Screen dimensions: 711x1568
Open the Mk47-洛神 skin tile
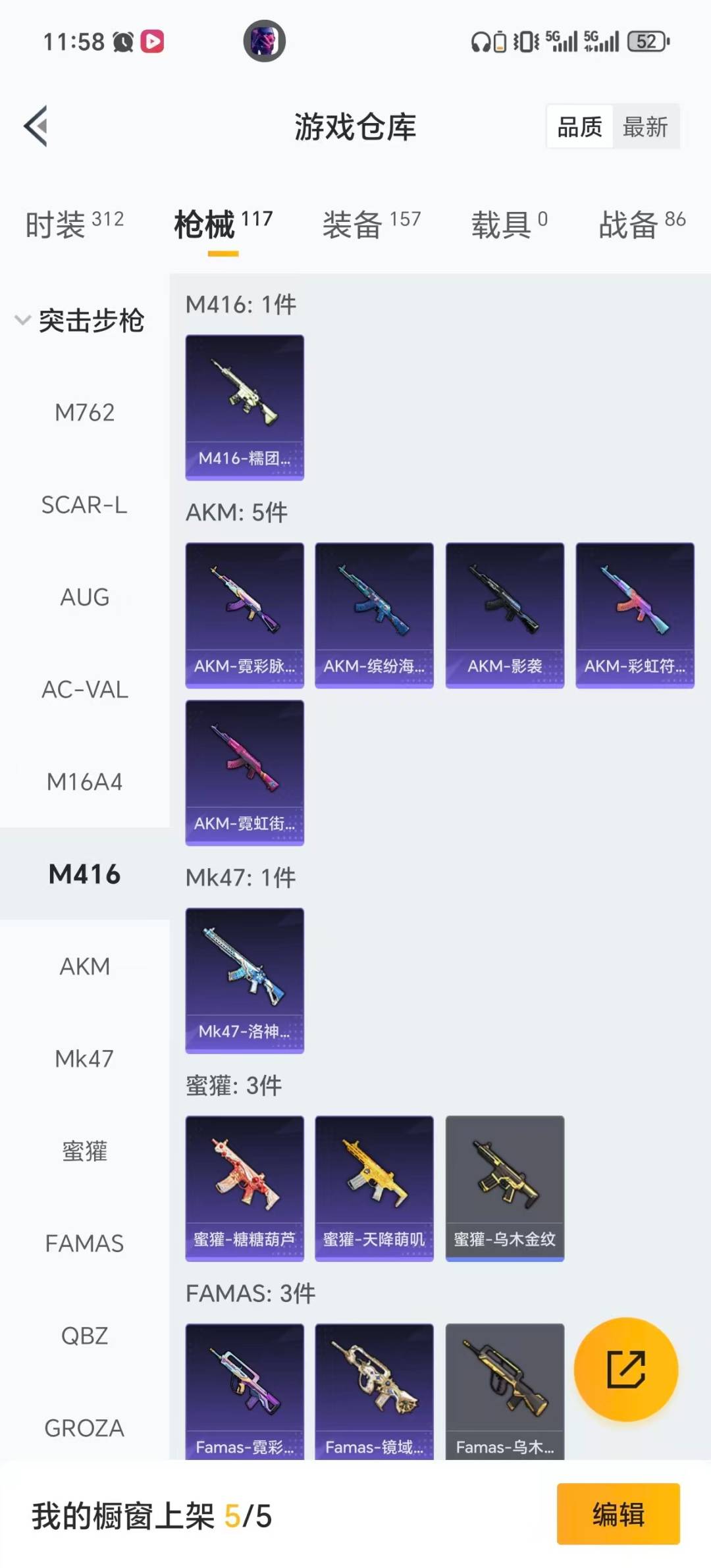[x=245, y=980]
